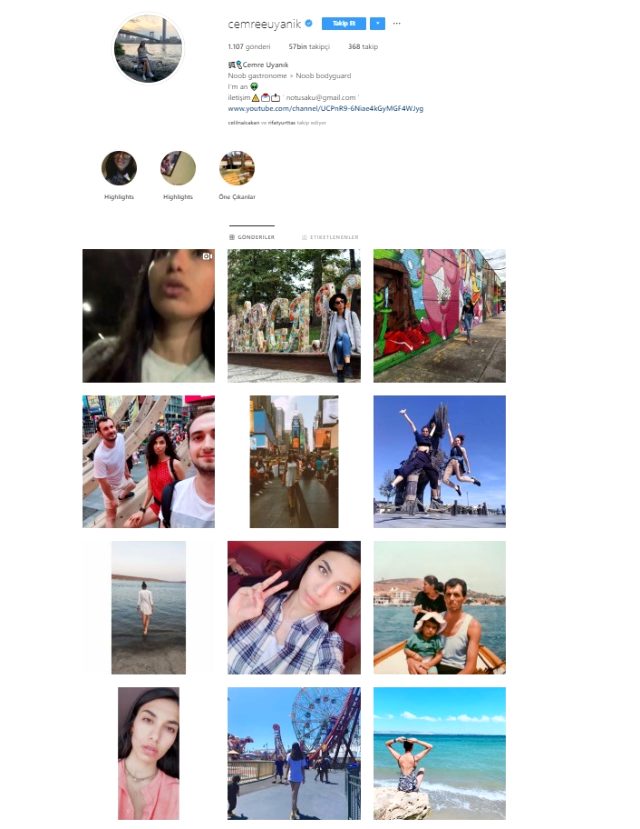The height and width of the screenshot is (829, 640).
Task: Open the ferris wheel amusement park post
Action: click(x=293, y=752)
